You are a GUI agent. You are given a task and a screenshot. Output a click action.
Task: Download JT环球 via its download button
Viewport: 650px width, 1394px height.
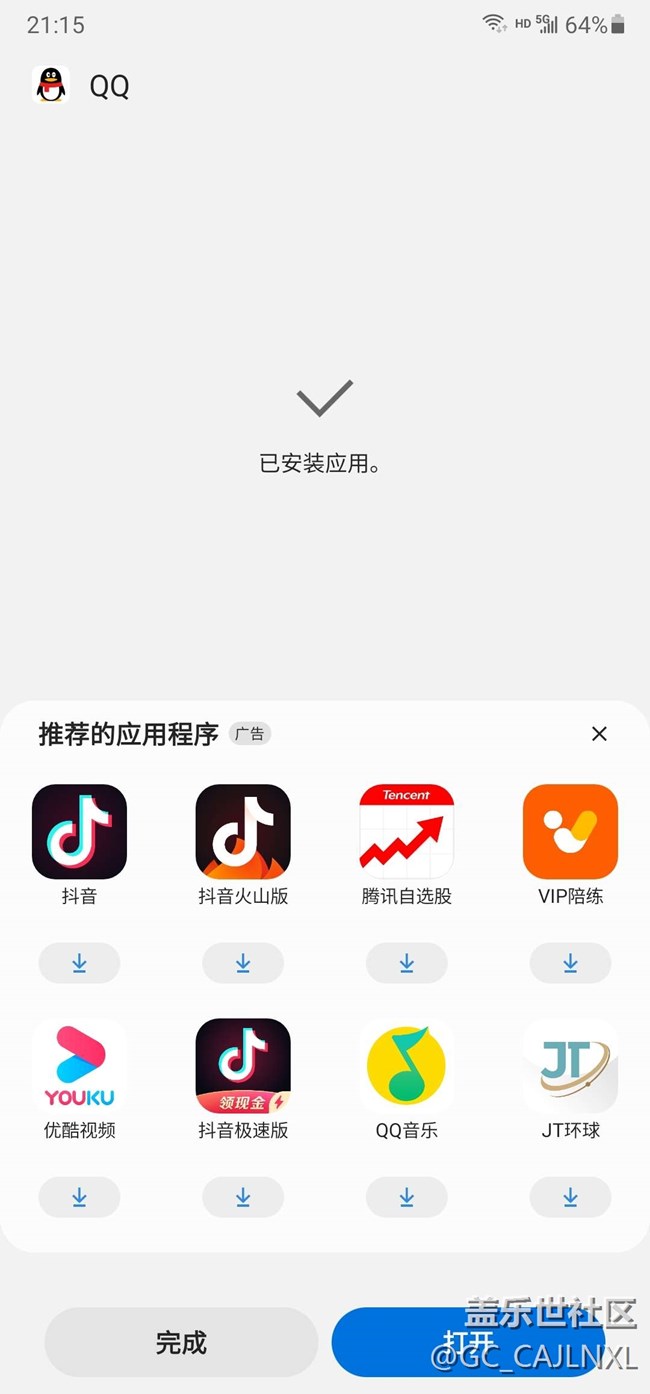click(x=570, y=1197)
